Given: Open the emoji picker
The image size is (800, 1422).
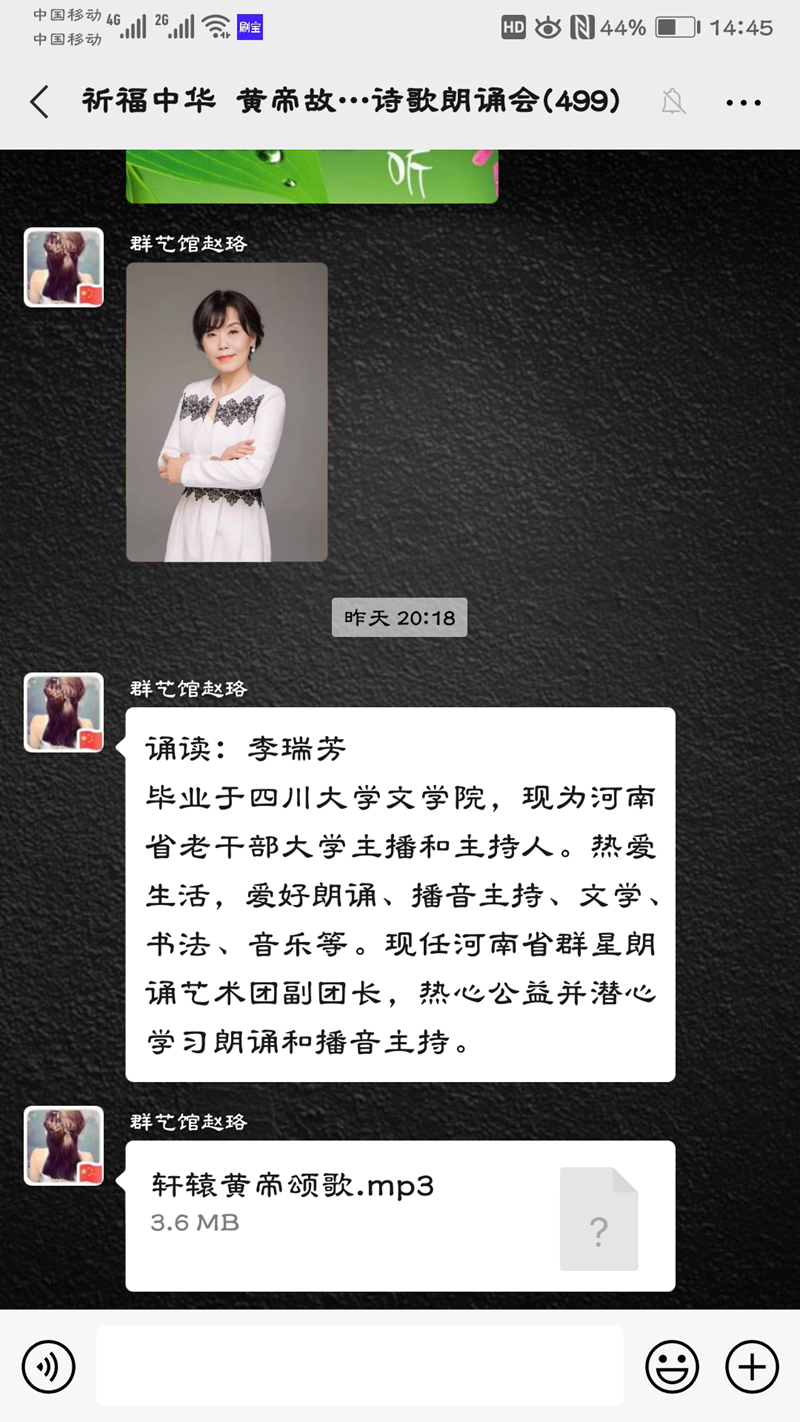Looking at the screenshot, I should [672, 1366].
